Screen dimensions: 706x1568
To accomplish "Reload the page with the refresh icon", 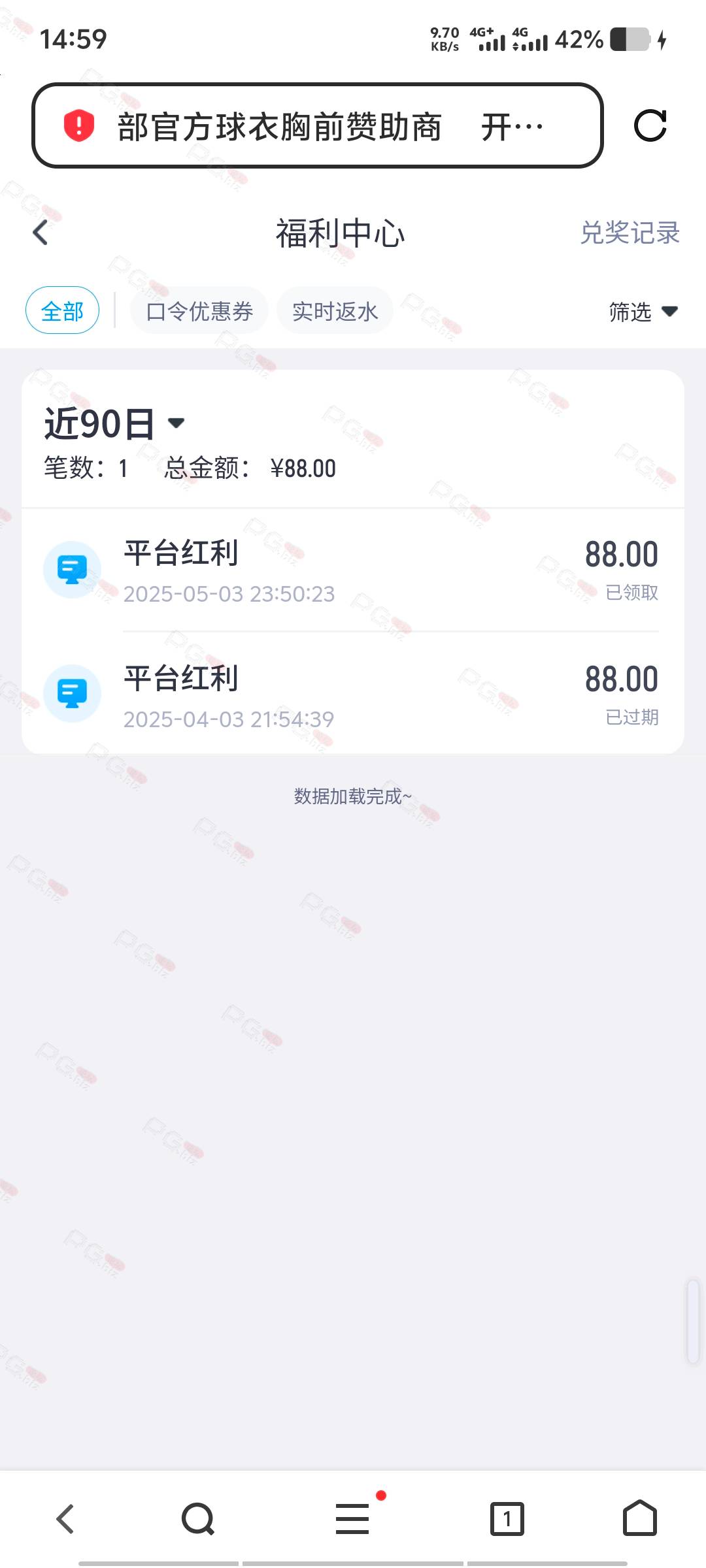I will click(x=650, y=125).
